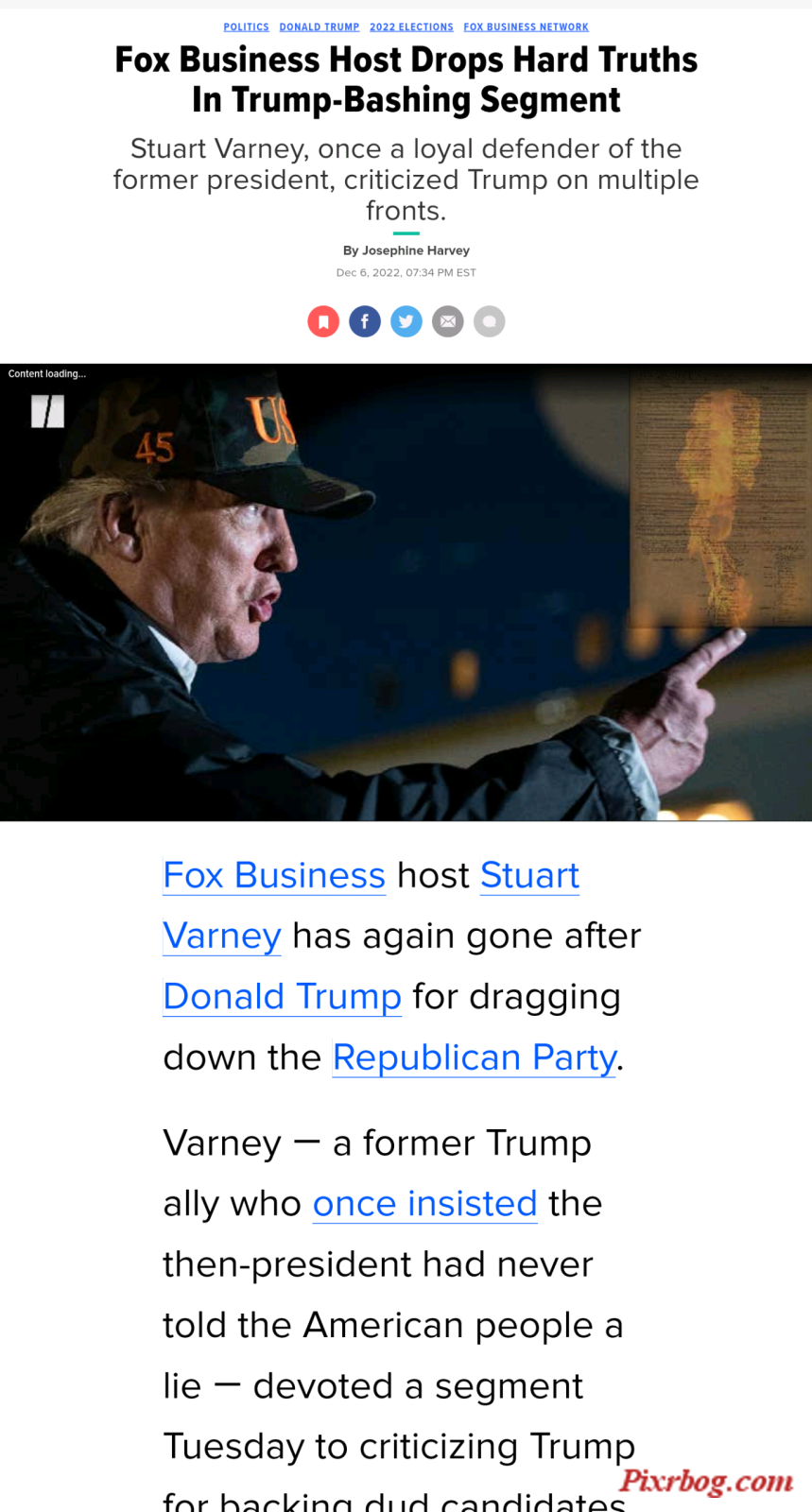Open the "once insisted" link
The image size is (812, 1512).
pos(424,1203)
